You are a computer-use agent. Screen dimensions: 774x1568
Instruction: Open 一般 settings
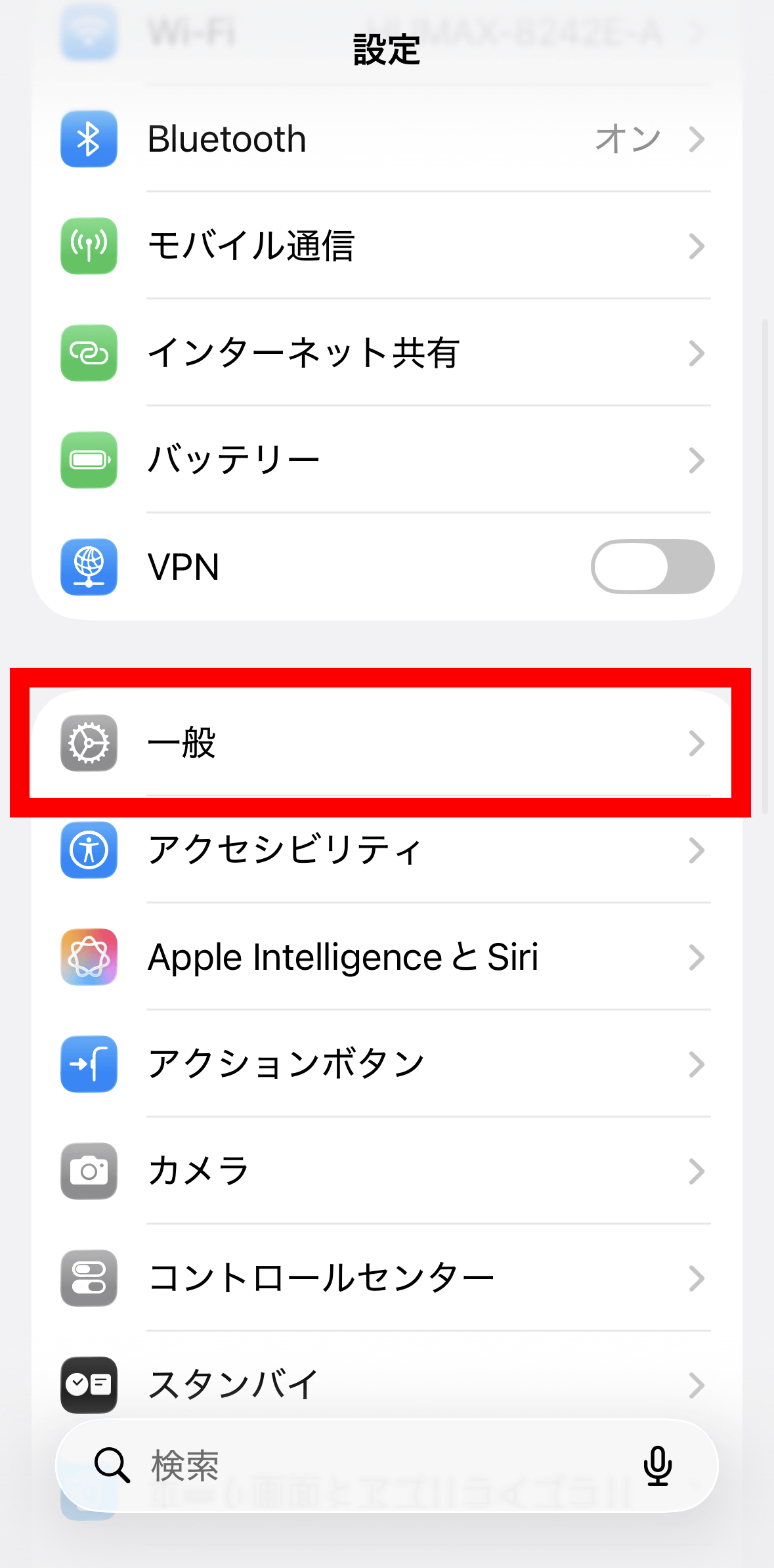(387, 743)
